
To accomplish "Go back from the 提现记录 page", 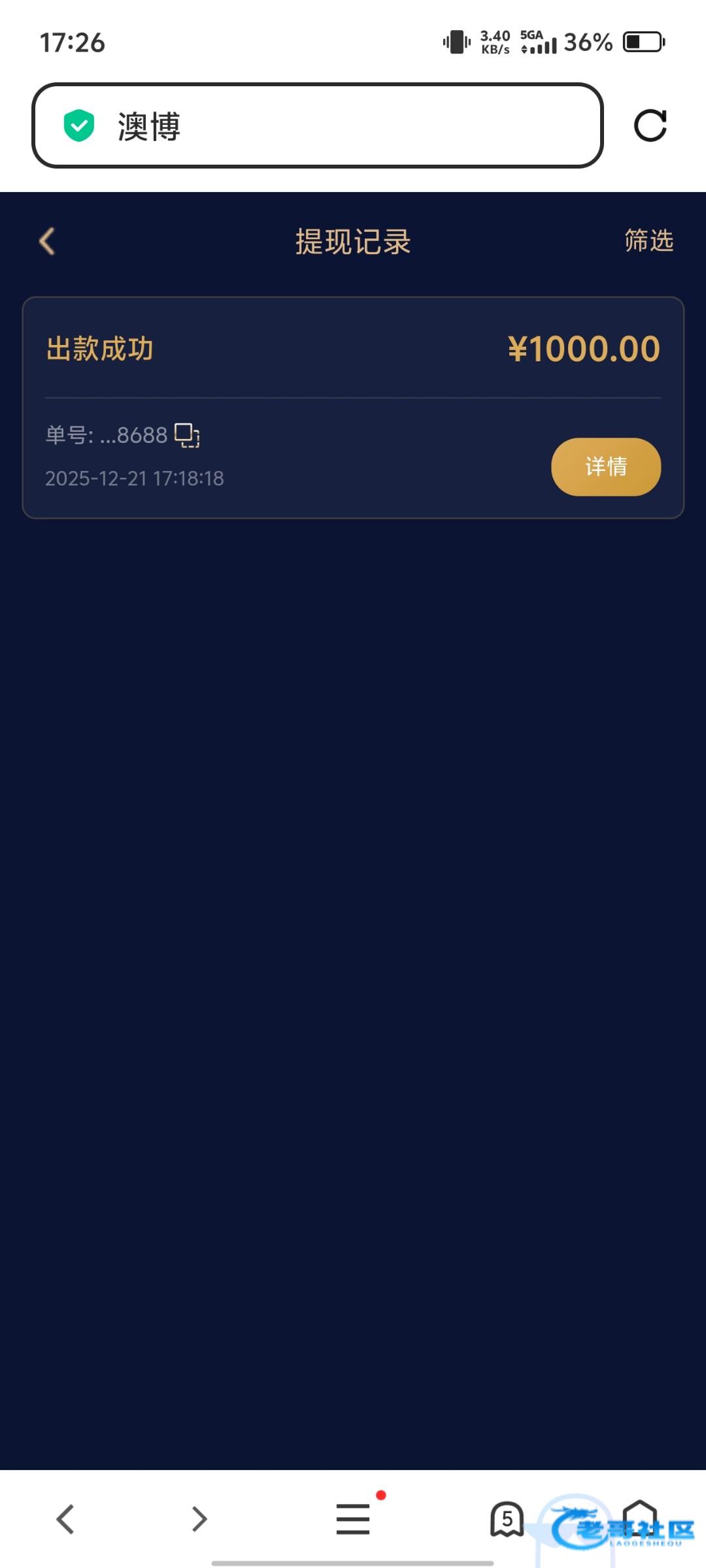I will tap(47, 241).
